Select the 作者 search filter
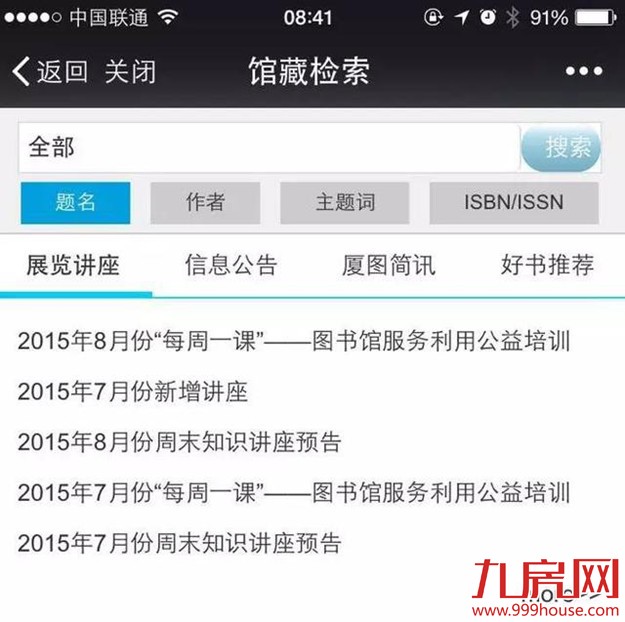Screen dimensions: 625x622 205,203
